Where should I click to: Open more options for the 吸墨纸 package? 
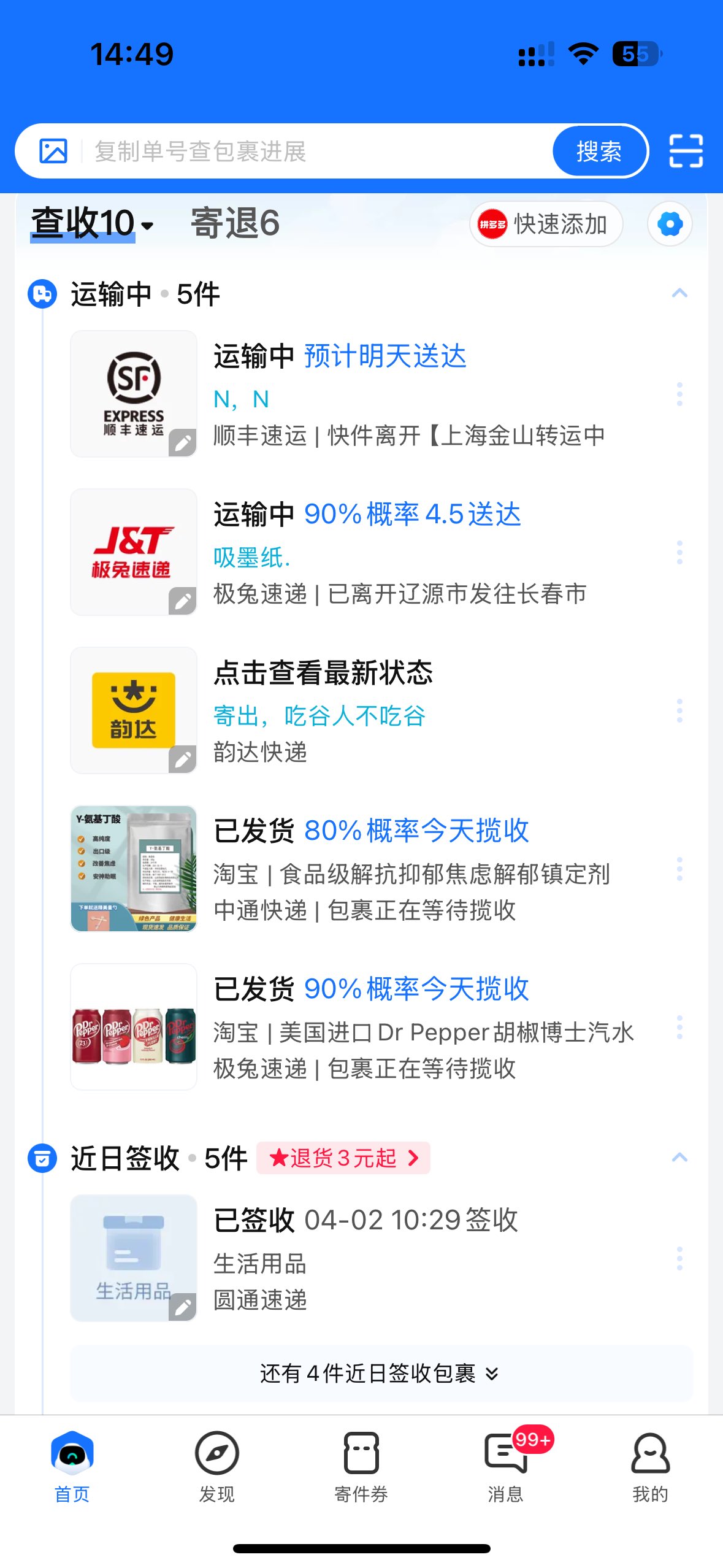point(679,553)
